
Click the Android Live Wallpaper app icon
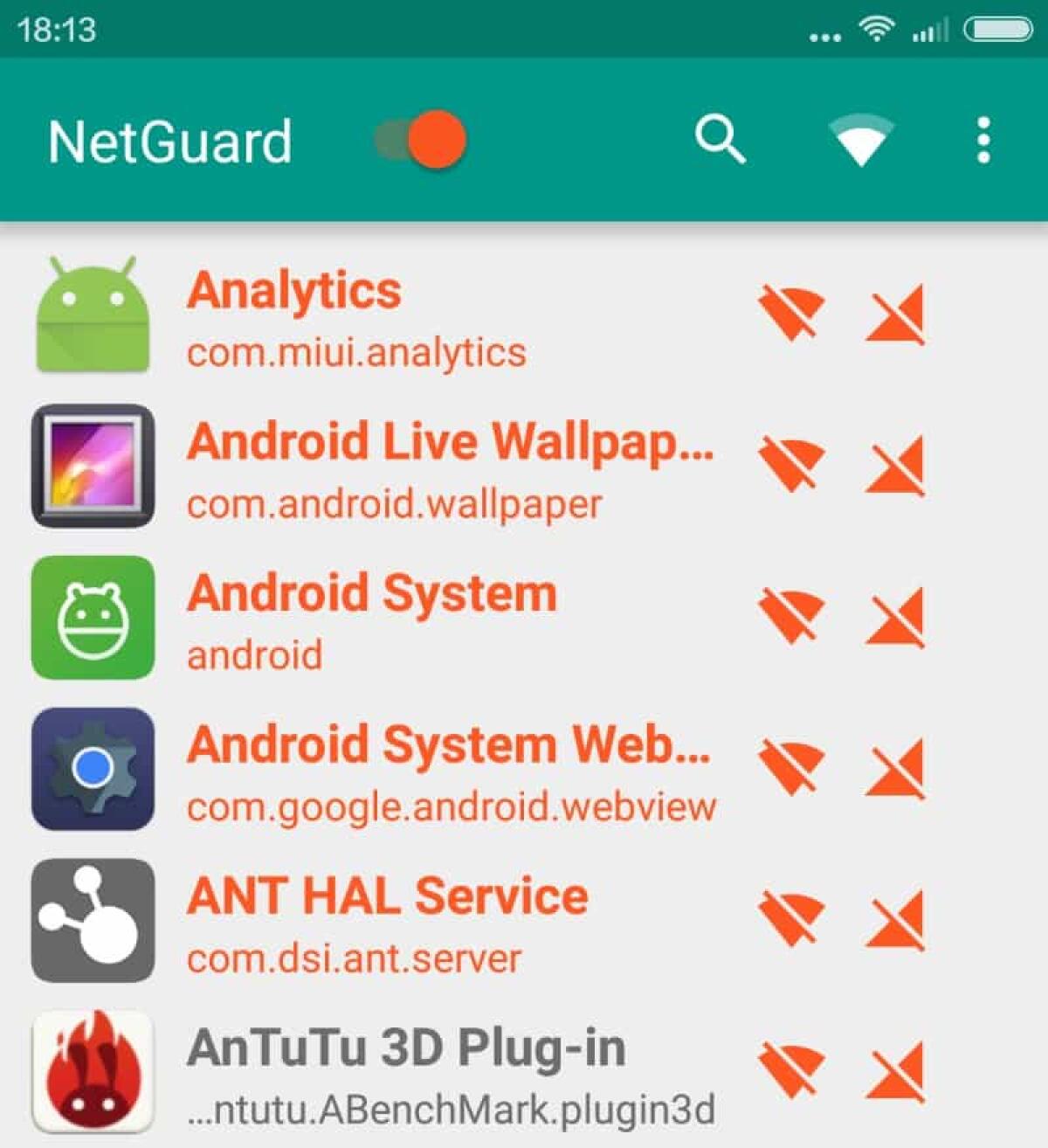93,468
